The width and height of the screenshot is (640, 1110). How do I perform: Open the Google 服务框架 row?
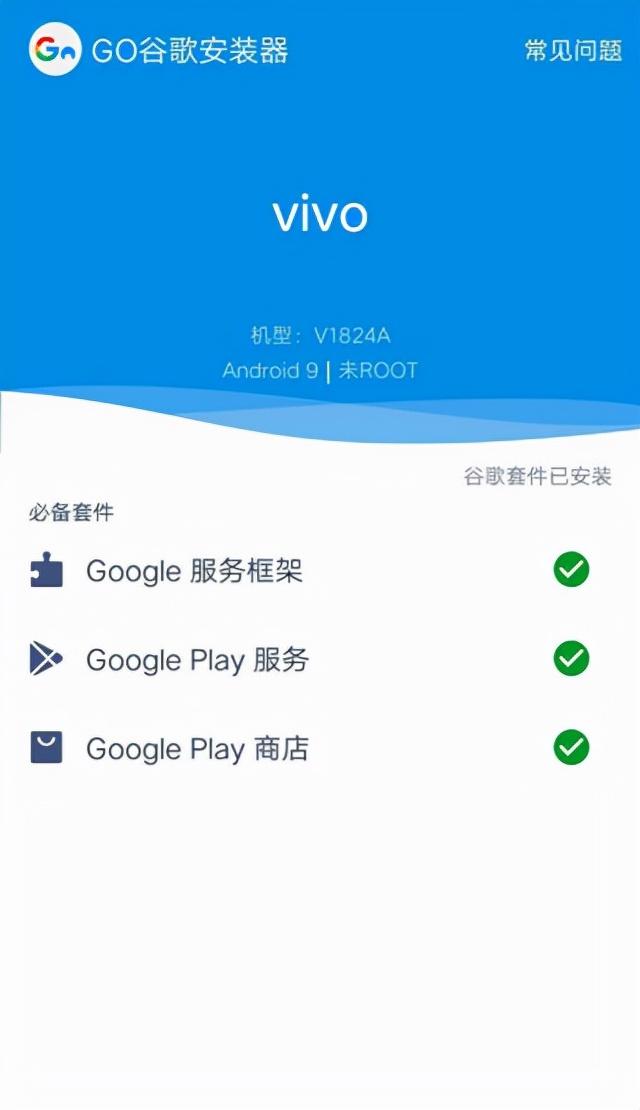(x=195, y=571)
